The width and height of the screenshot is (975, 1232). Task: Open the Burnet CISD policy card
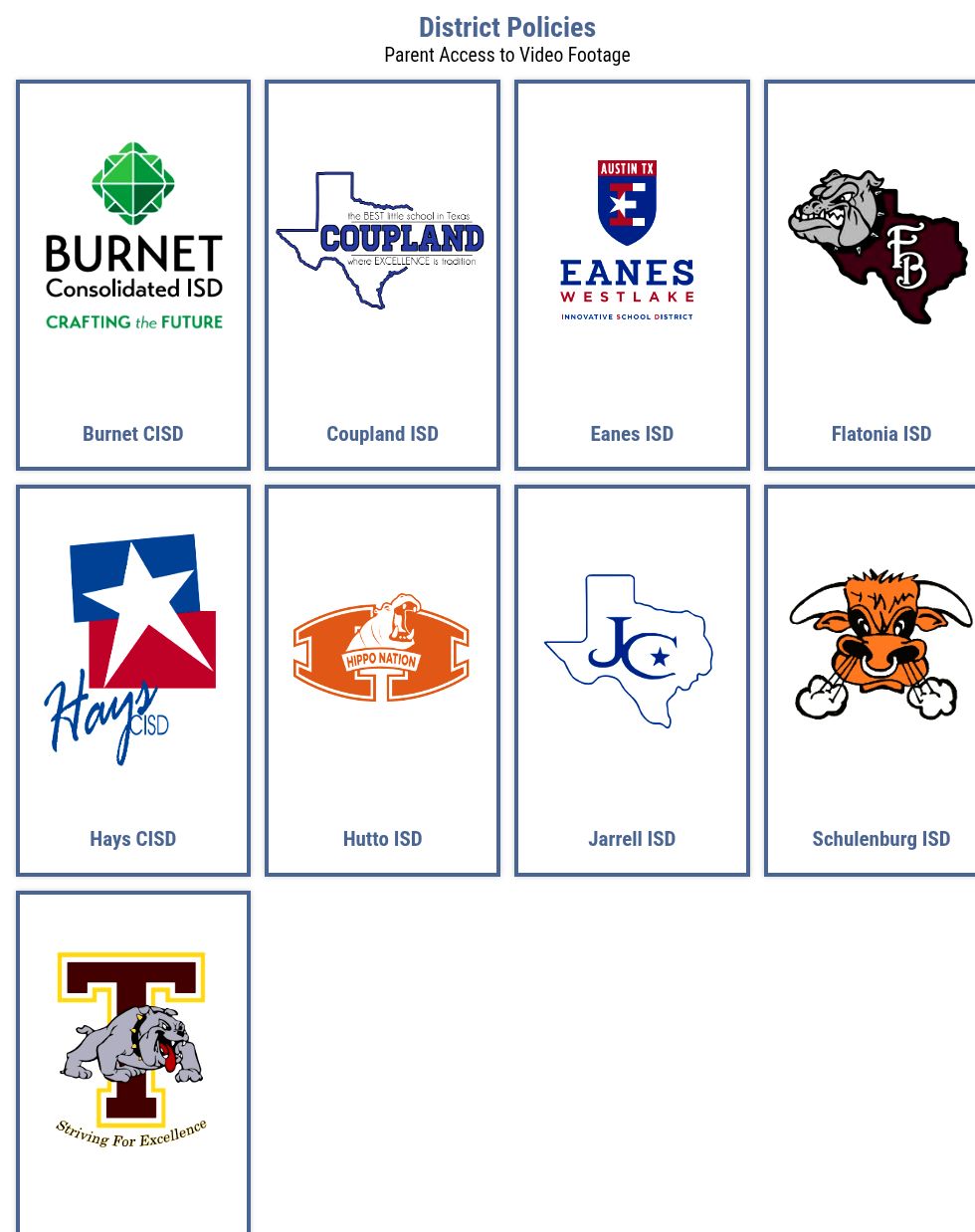click(x=133, y=275)
